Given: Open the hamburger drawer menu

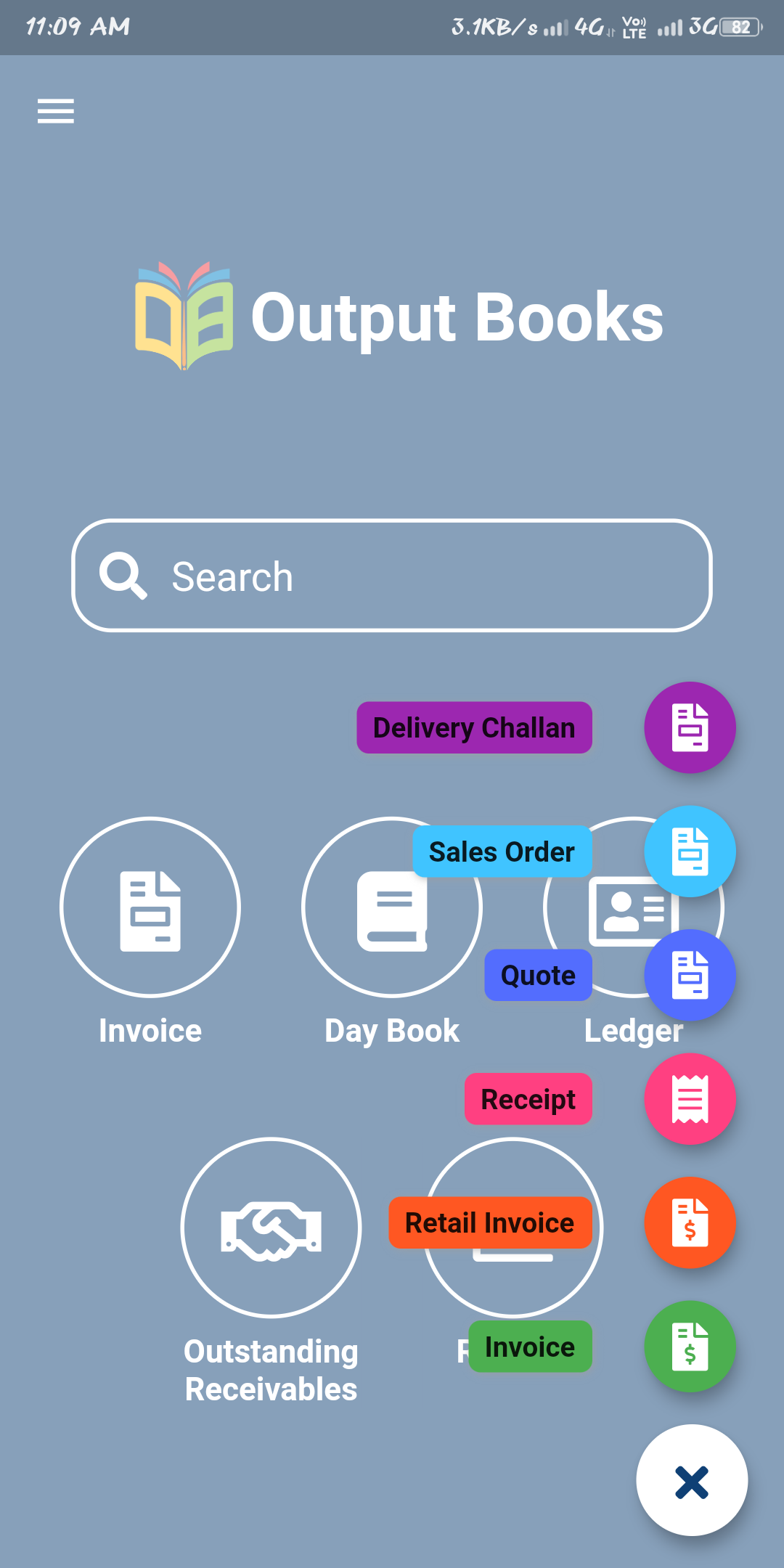Looking at the screenshot, I should [x=56, y=111].
